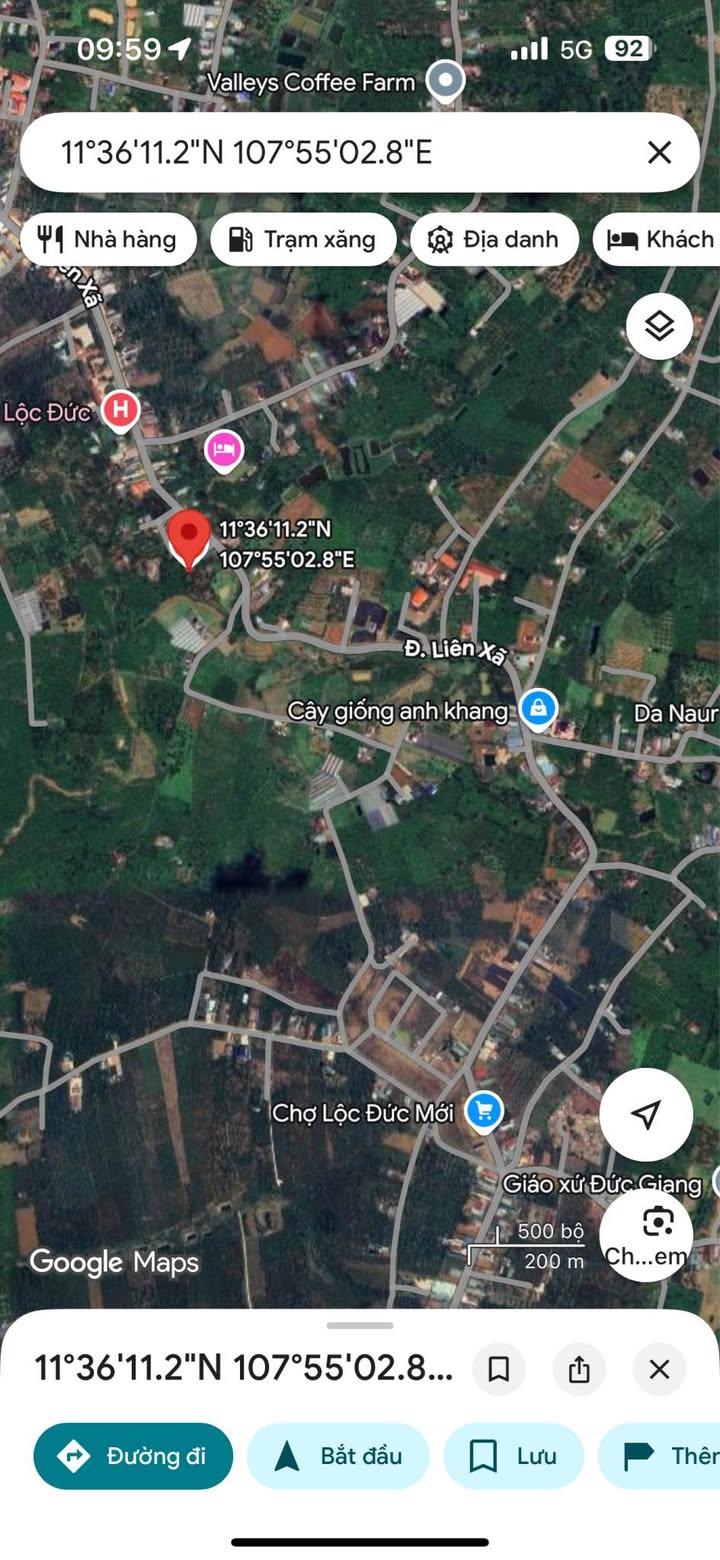This screenshot has height=1560, width=720.
Task: Bookmark this dropped pin location
Action: [498, 1369]
